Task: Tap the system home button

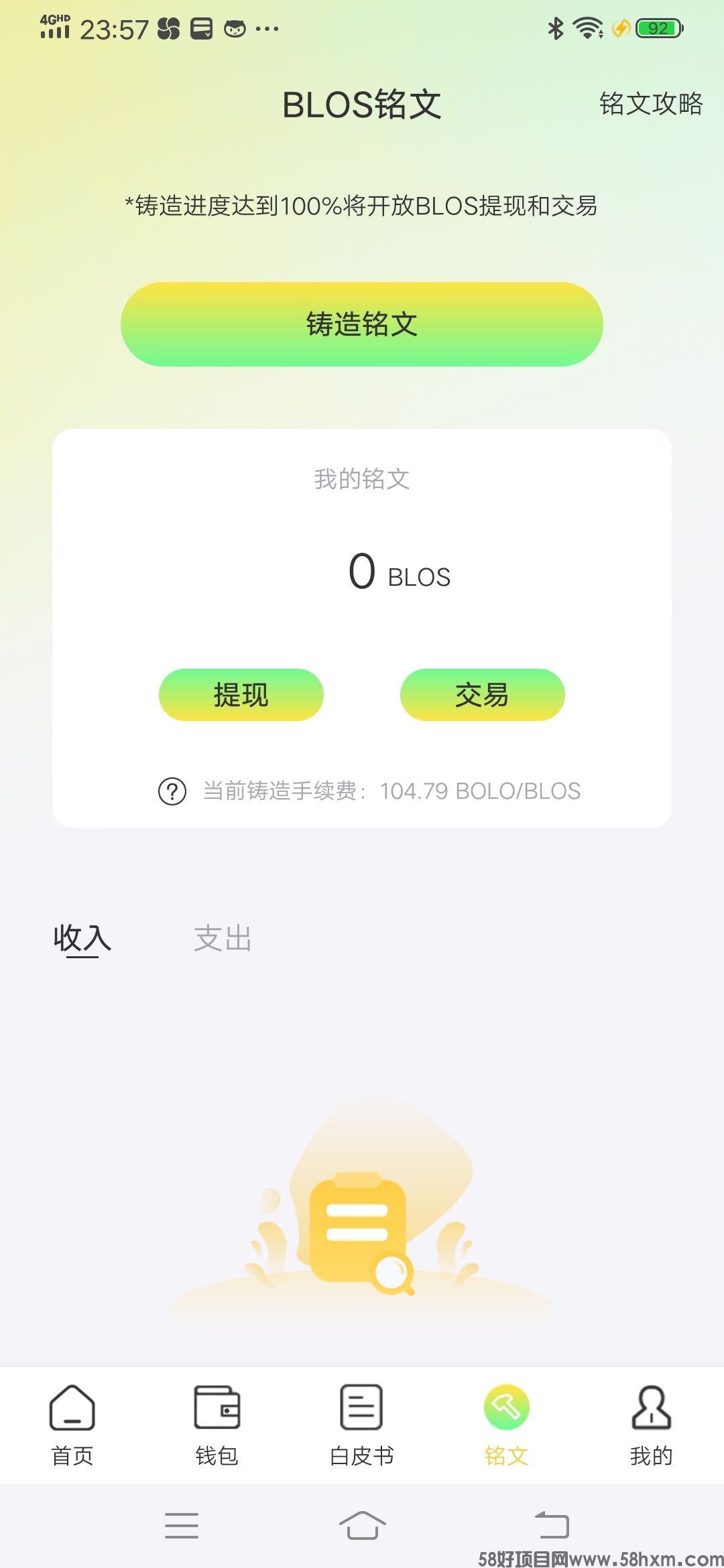Action: [x=362, y=1525]
